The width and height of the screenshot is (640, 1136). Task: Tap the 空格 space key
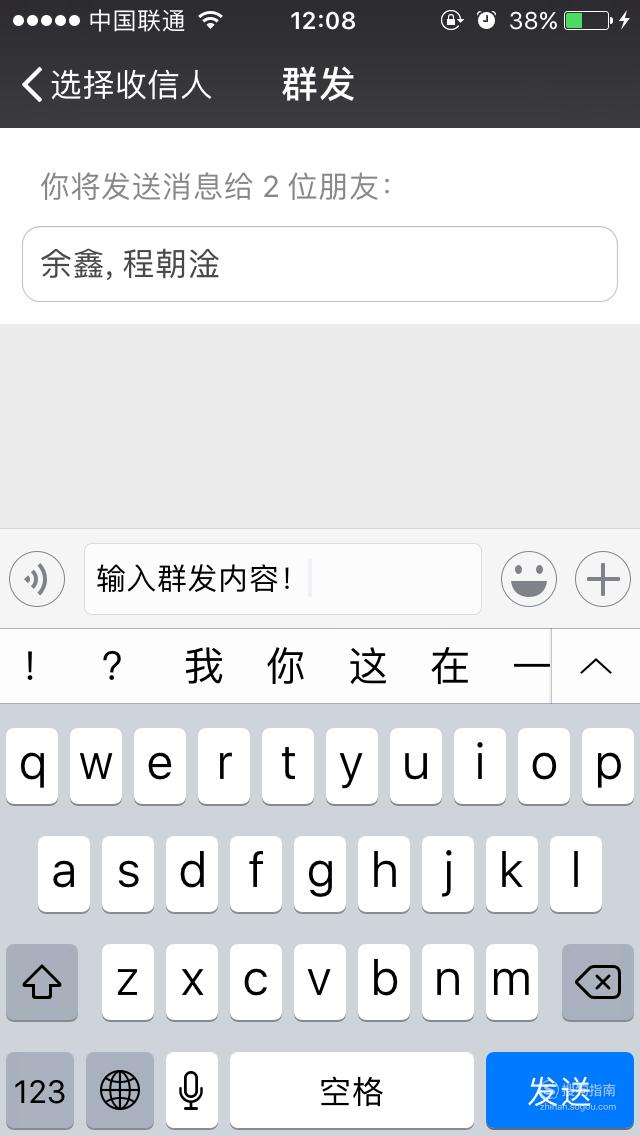(352, 1090)
